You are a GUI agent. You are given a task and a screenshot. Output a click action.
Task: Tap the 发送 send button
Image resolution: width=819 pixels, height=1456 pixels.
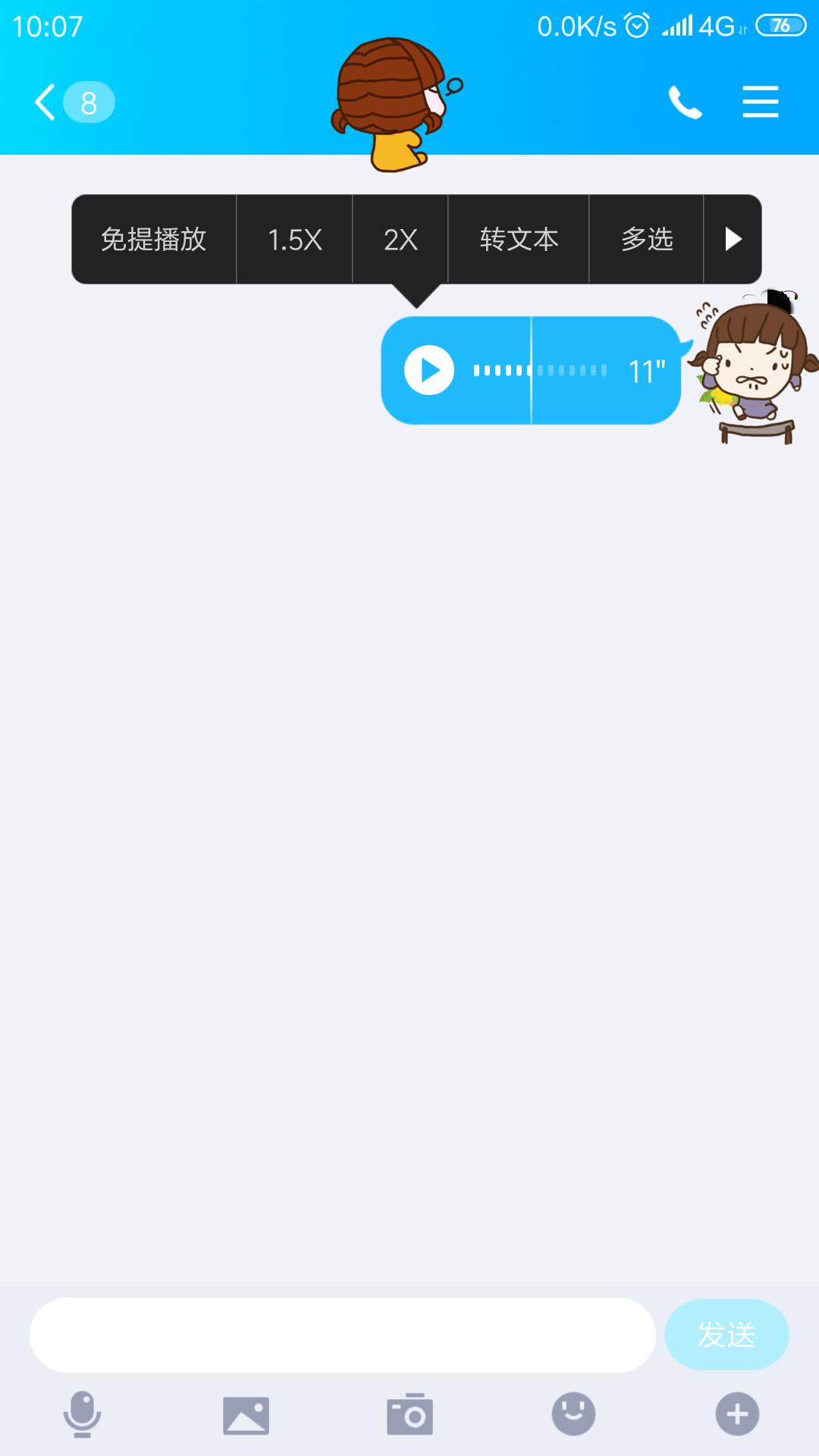pyautogui.click(x=726, y=1335)
